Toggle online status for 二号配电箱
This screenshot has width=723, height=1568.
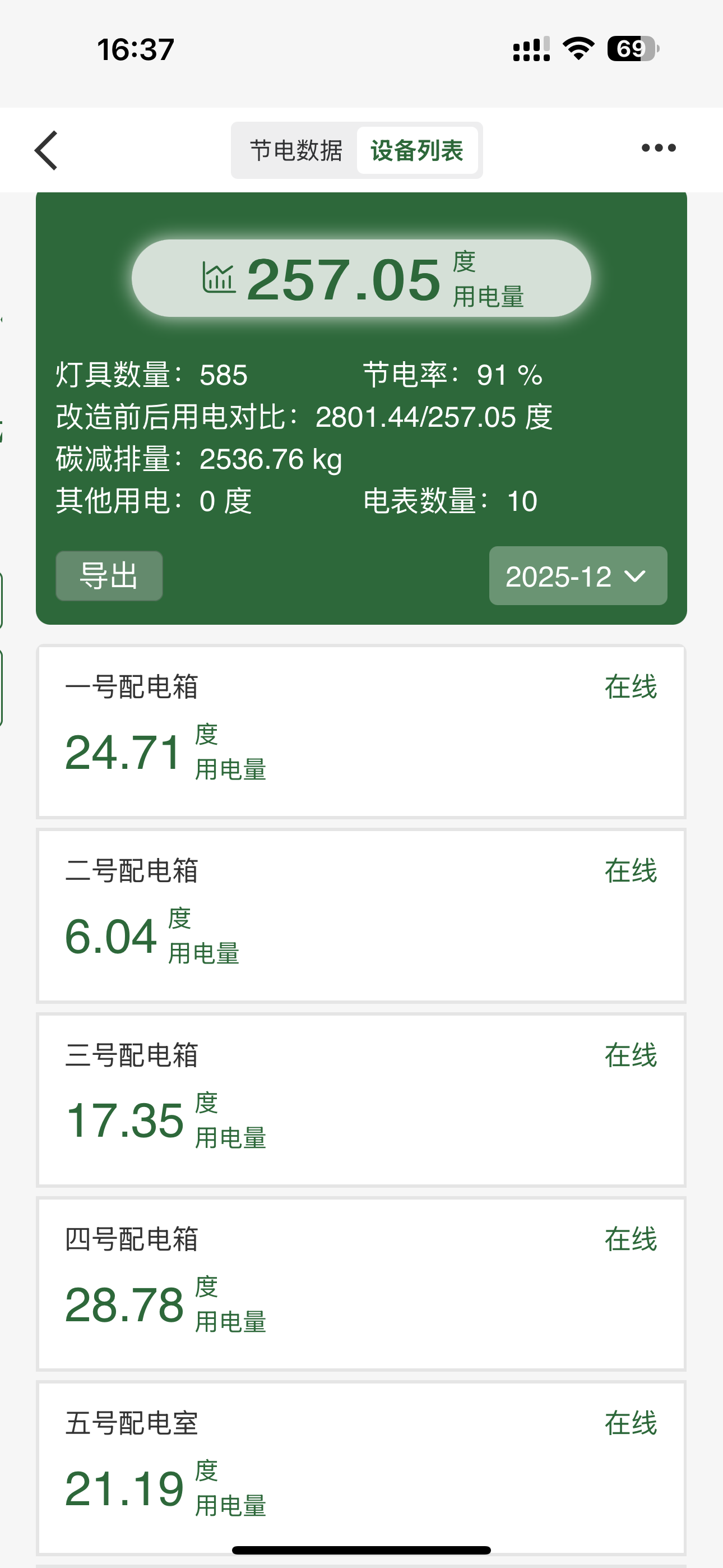coord(631,871)
